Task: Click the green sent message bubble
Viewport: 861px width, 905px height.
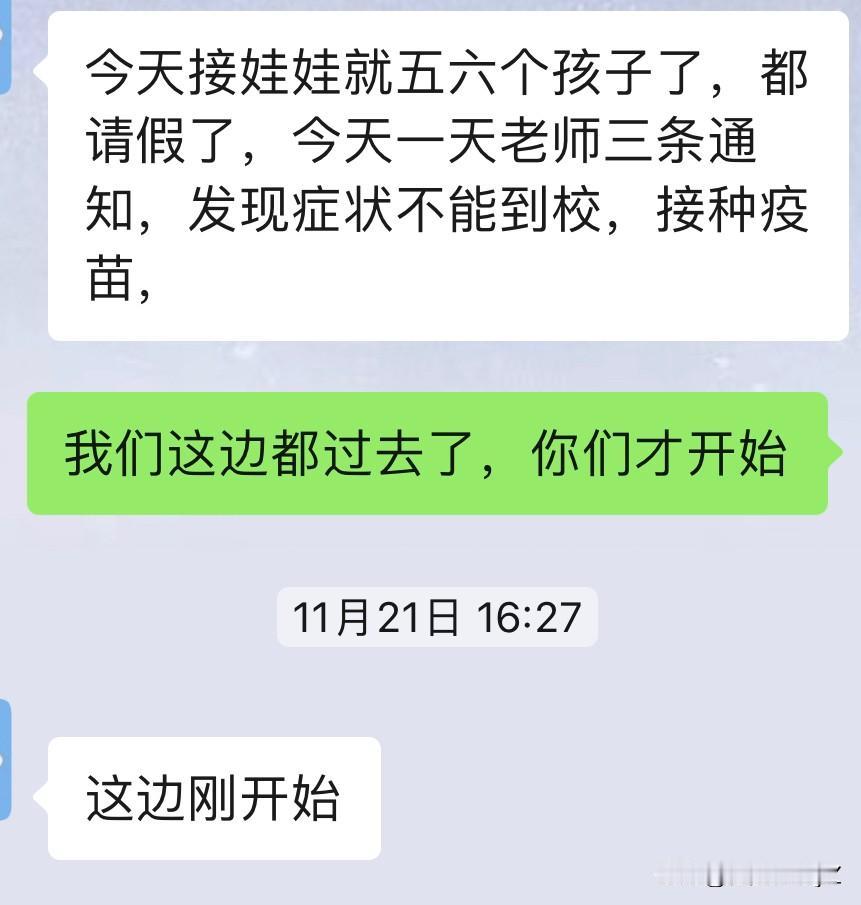Action: coord(430,455)
